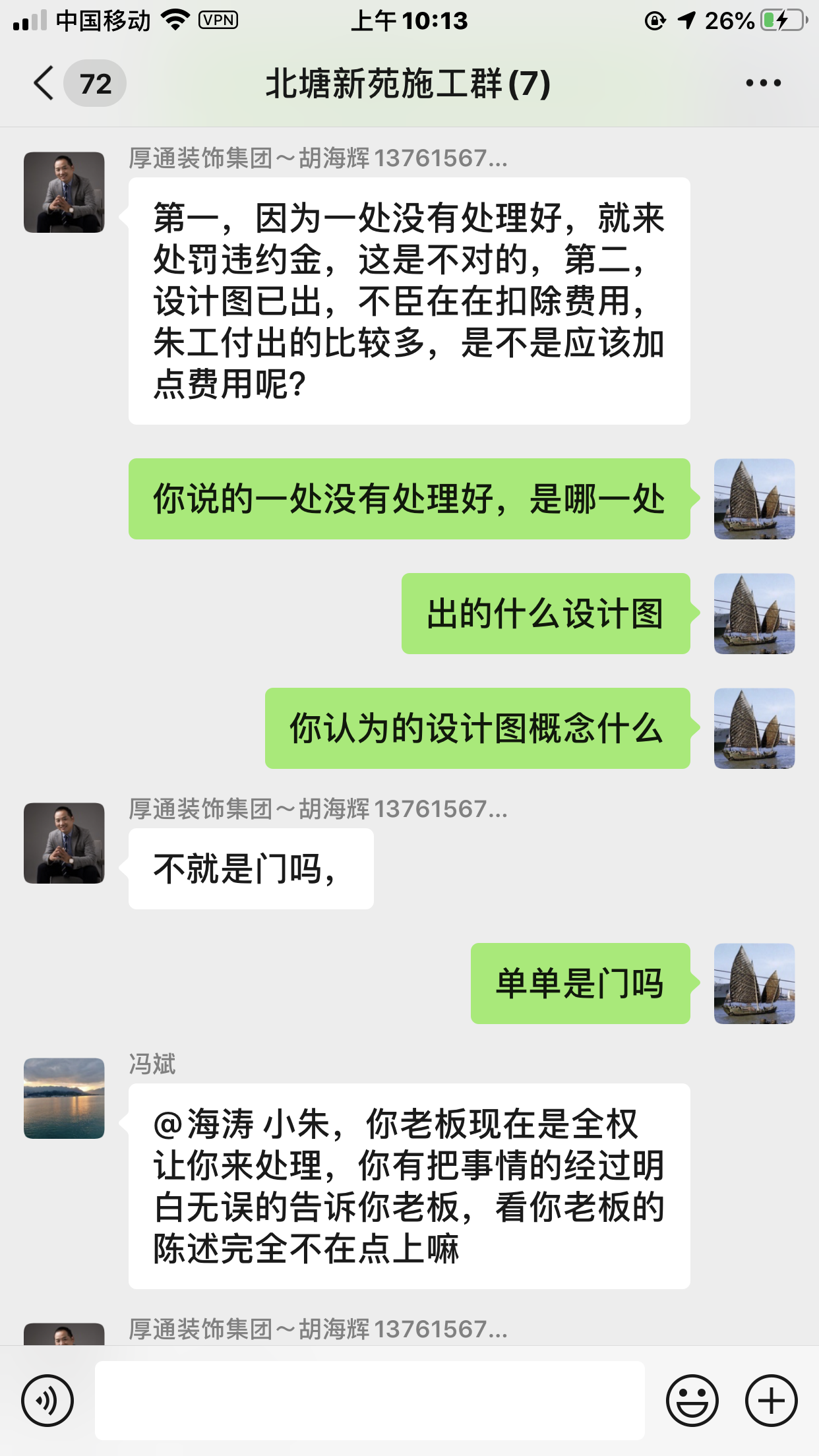Switch to voice message input
The height and width of the screenshot is (1456, 819).
click(x=47, y=1400)
